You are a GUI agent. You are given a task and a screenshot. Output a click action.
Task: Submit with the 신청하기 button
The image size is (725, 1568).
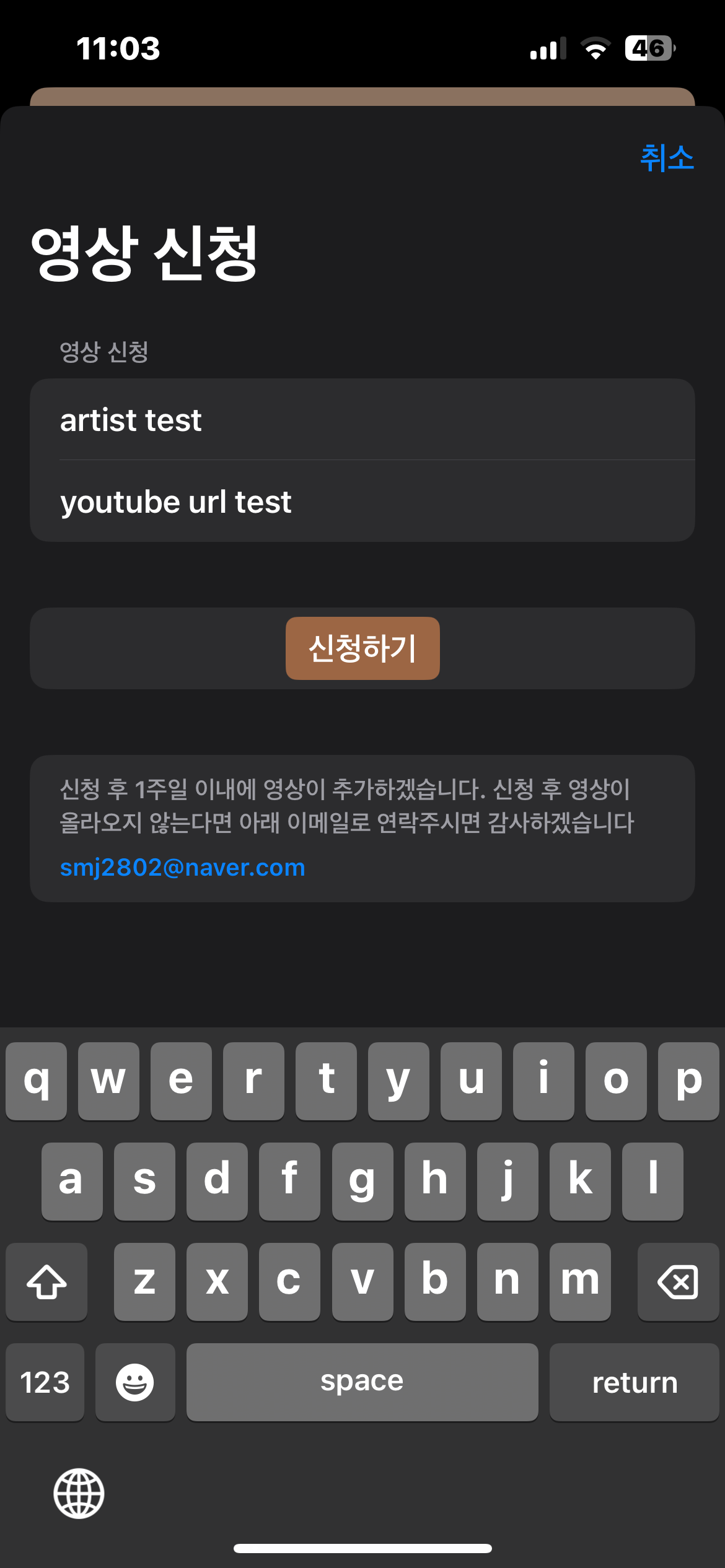pos(362,648)
